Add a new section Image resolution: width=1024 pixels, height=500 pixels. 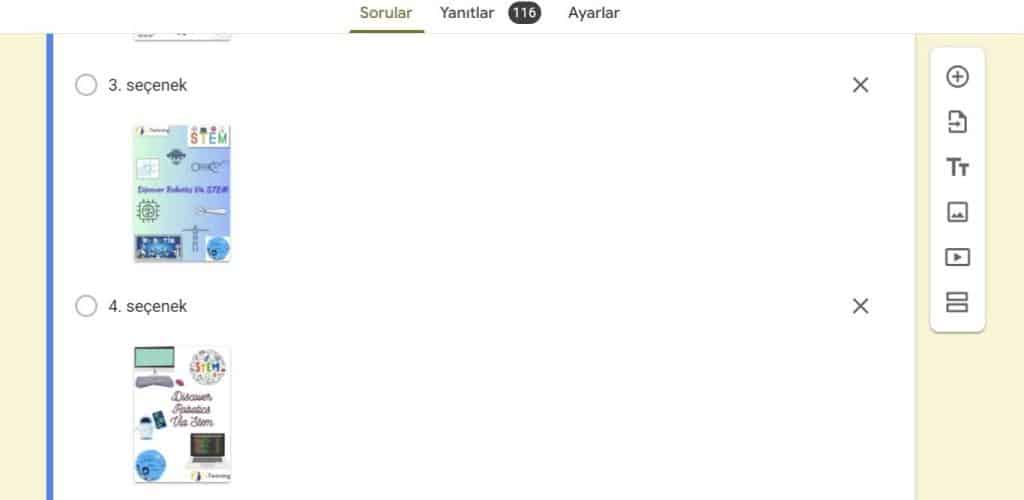(957, 302)
